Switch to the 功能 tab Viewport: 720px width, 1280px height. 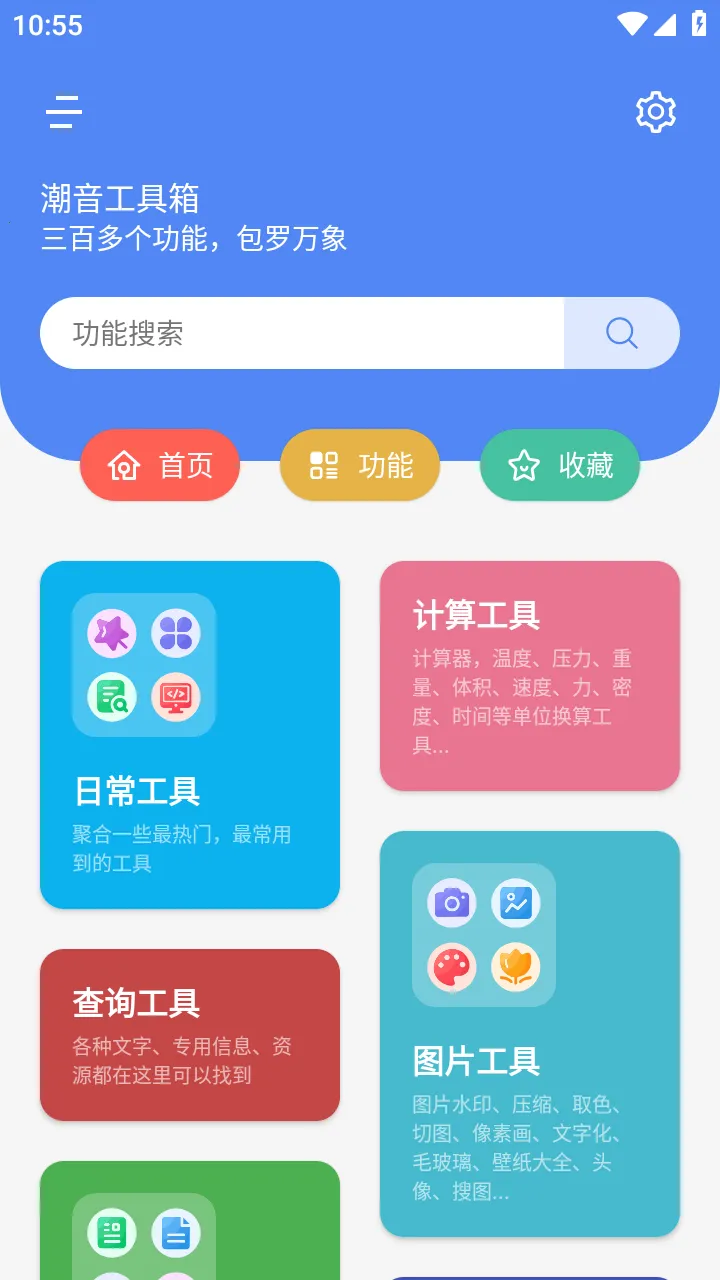(x=360, y=465)
